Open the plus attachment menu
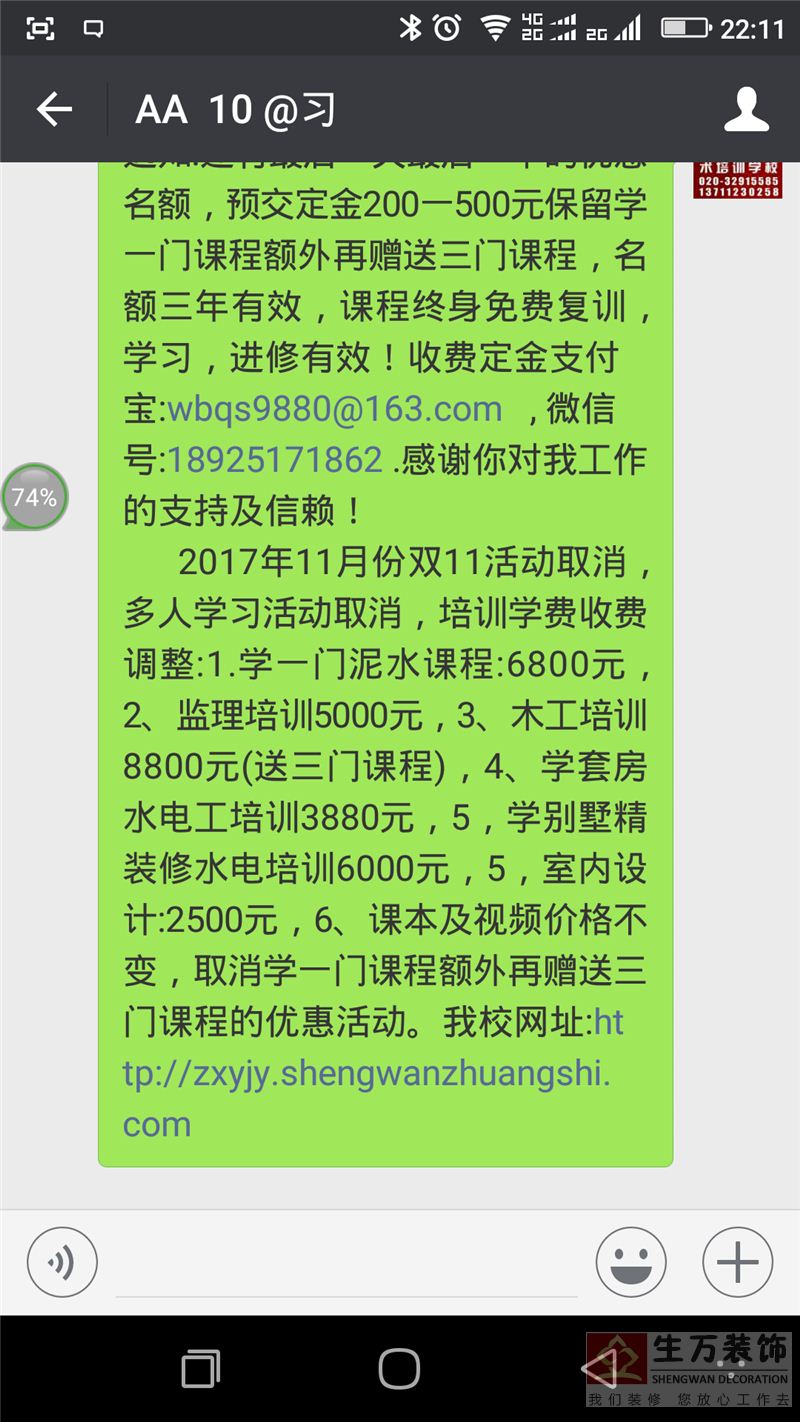This screenshot has height=1422, width=800. pos(738,1263)
